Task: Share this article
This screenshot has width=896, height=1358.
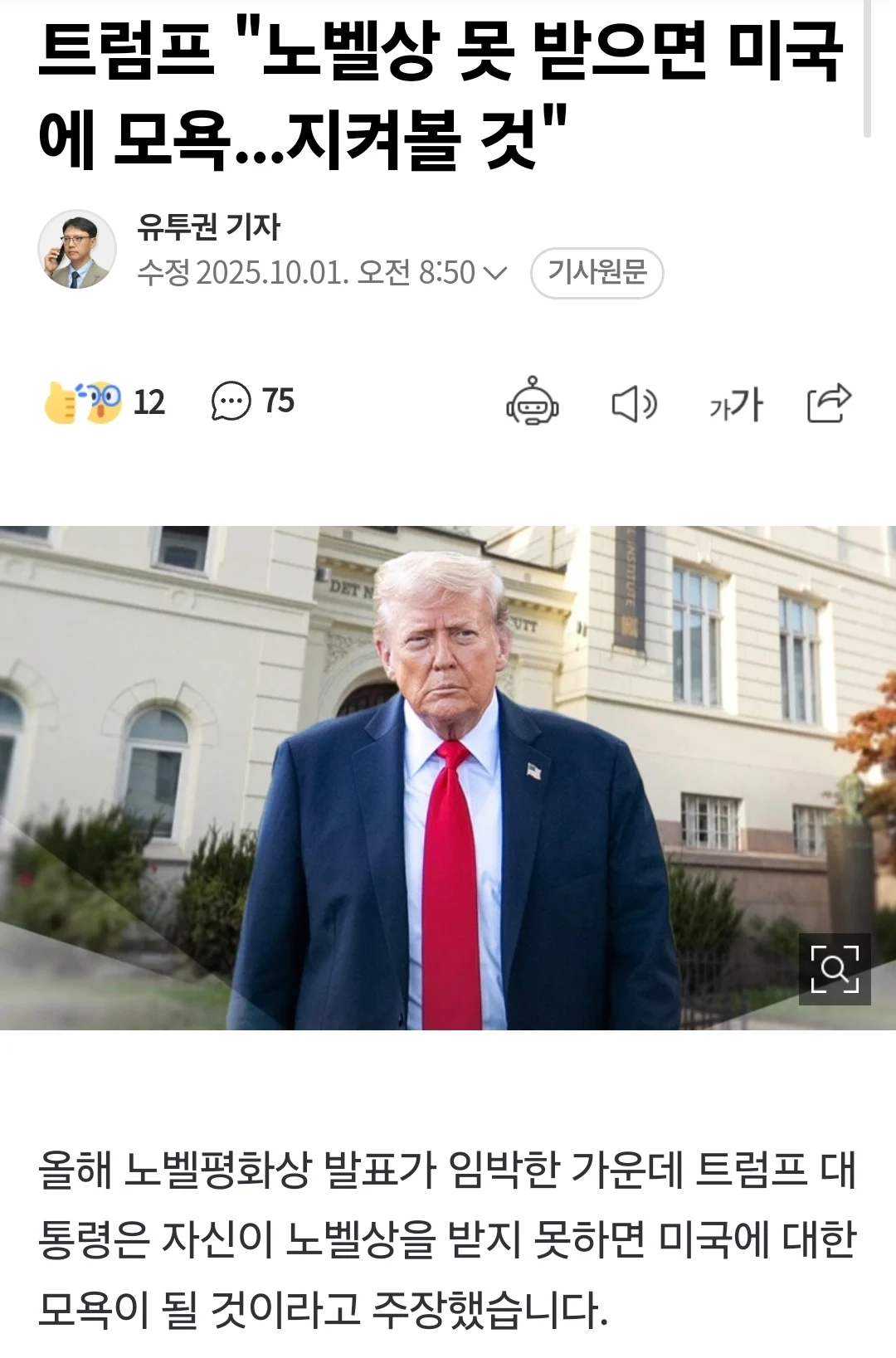Action: click(829, 403)
